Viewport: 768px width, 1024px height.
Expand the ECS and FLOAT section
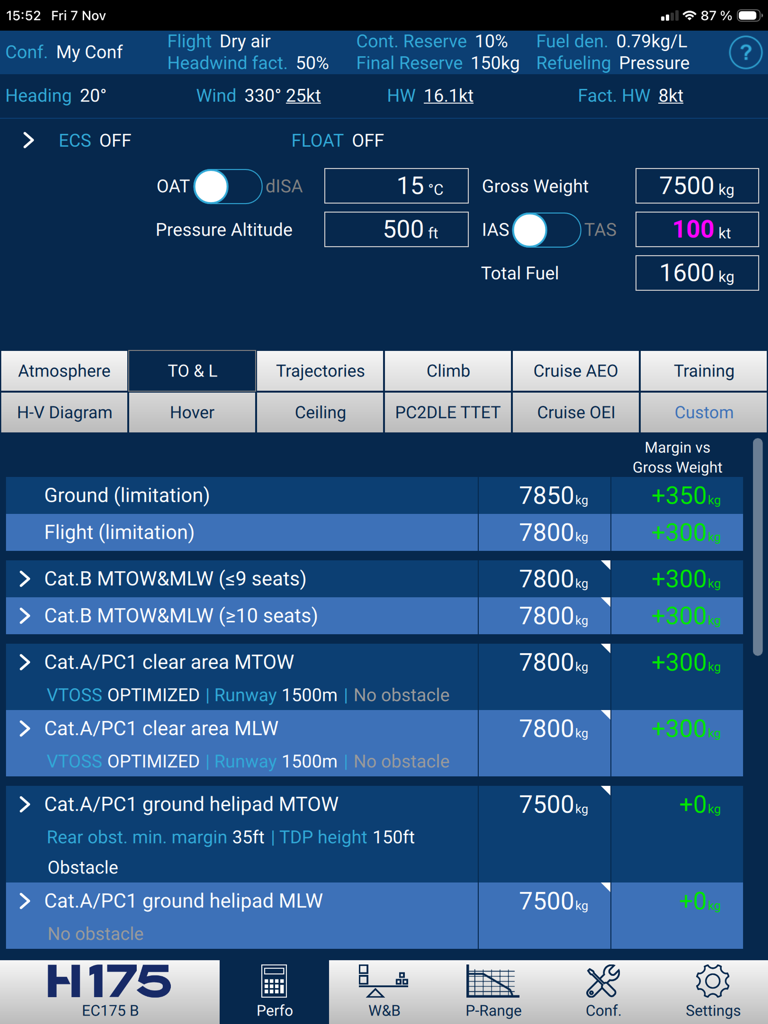(x=29, y=140)
